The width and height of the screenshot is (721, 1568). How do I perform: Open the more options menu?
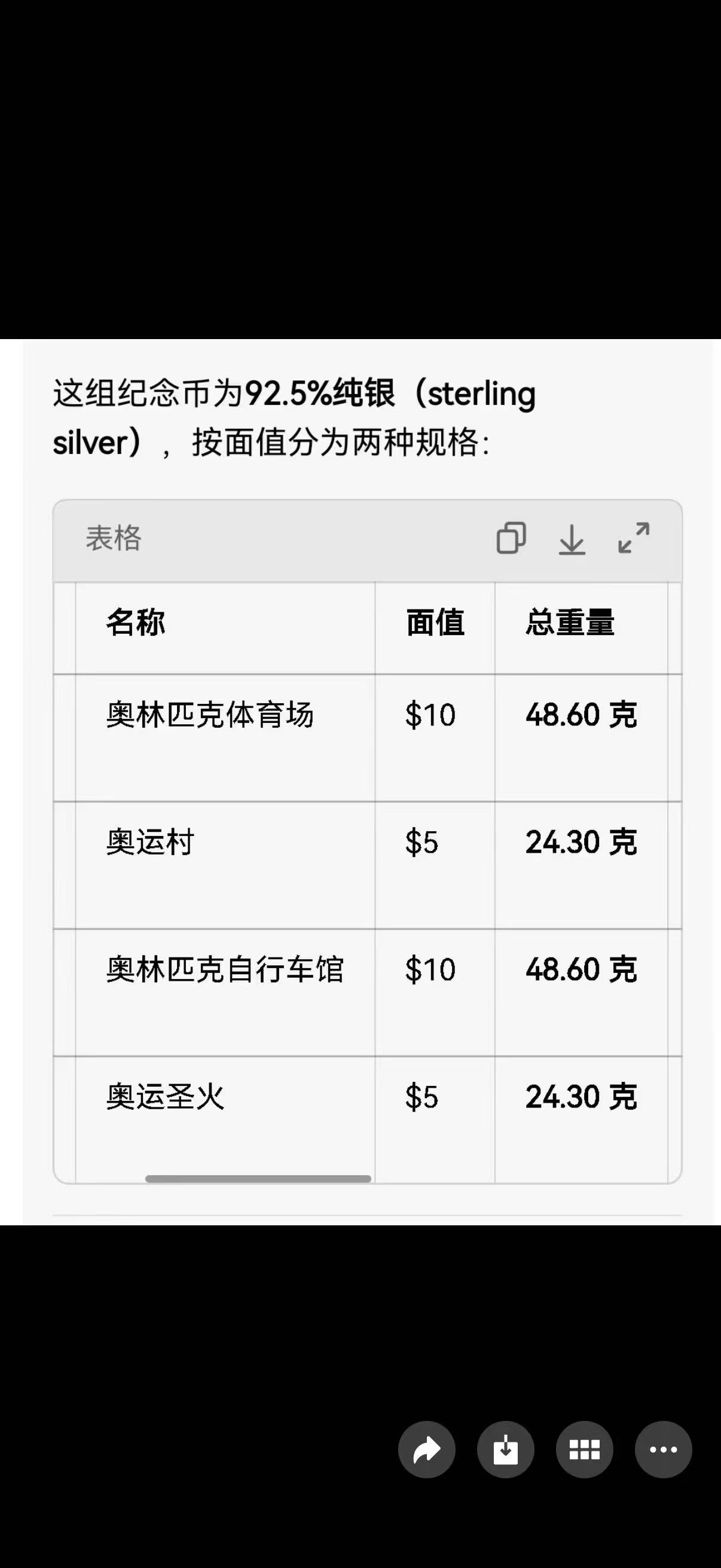[663, 1450]
